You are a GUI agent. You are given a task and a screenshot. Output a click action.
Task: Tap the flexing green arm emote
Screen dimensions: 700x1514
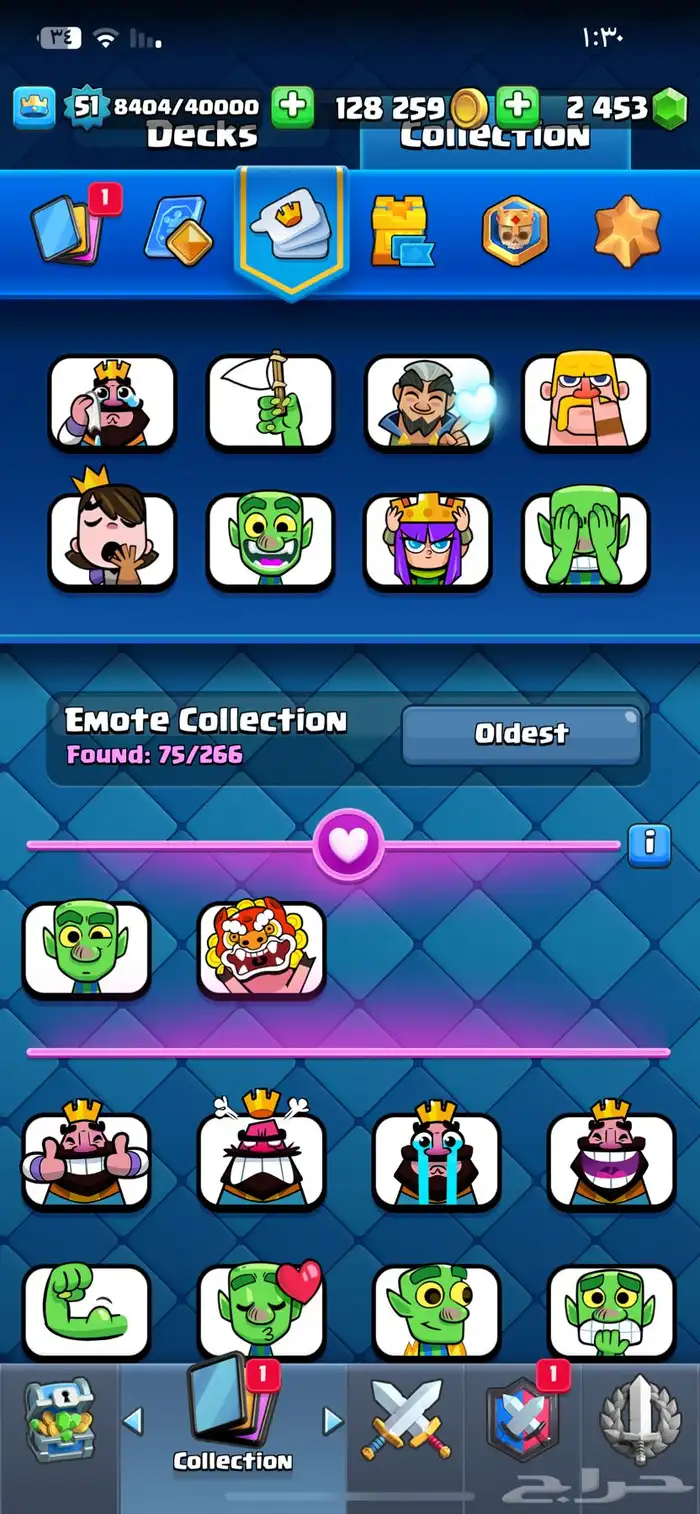(87, 1311)
